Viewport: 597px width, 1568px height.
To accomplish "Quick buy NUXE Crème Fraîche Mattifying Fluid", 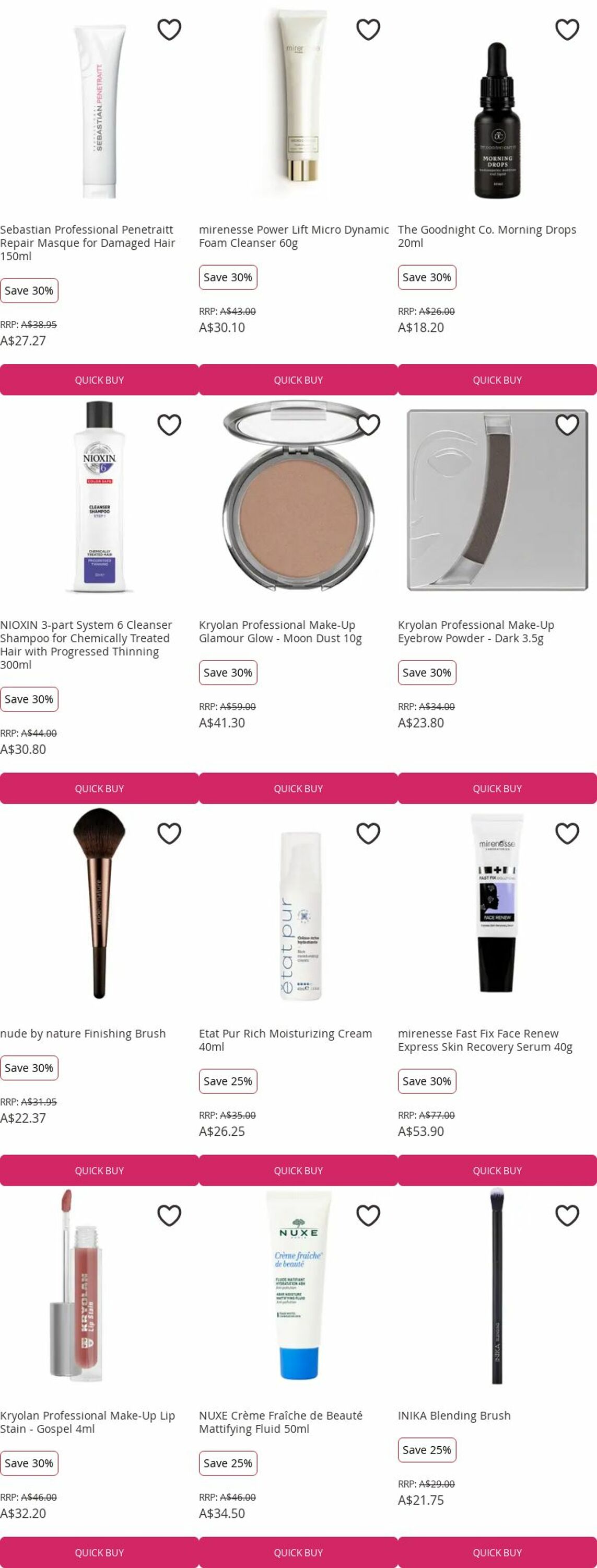I will pyautogui.click(x=298, y=1553).
